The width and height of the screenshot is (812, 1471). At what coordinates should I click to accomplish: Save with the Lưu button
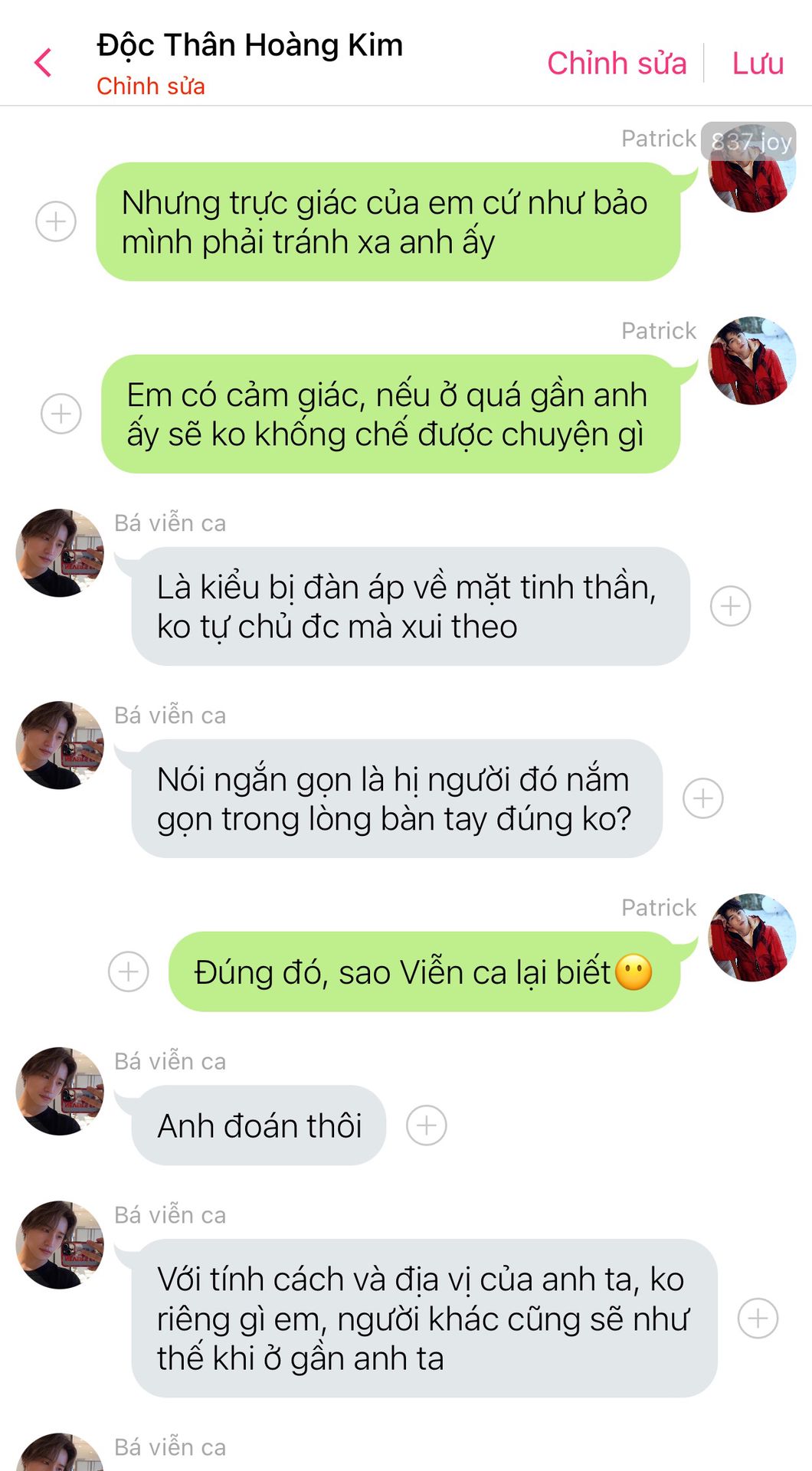pyautogui.click(x=758, y=63)
